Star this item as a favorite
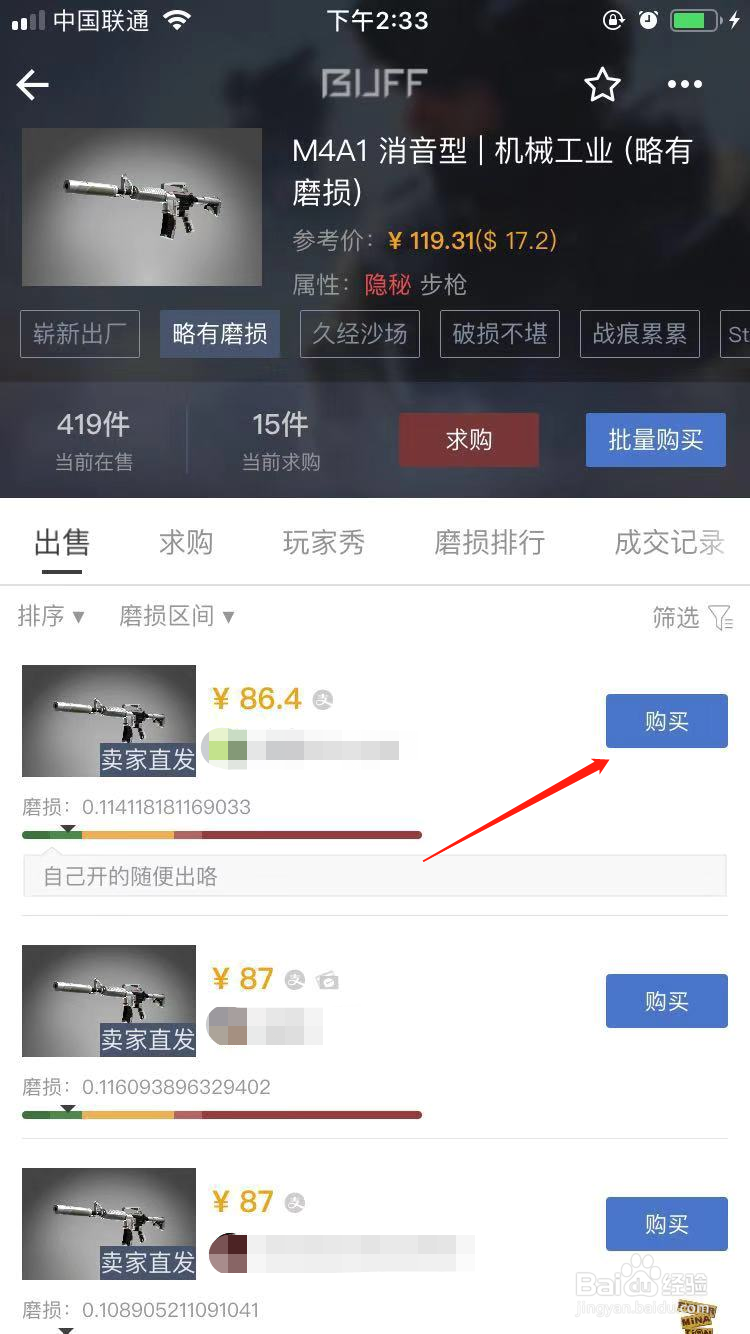 click(602, 85)
